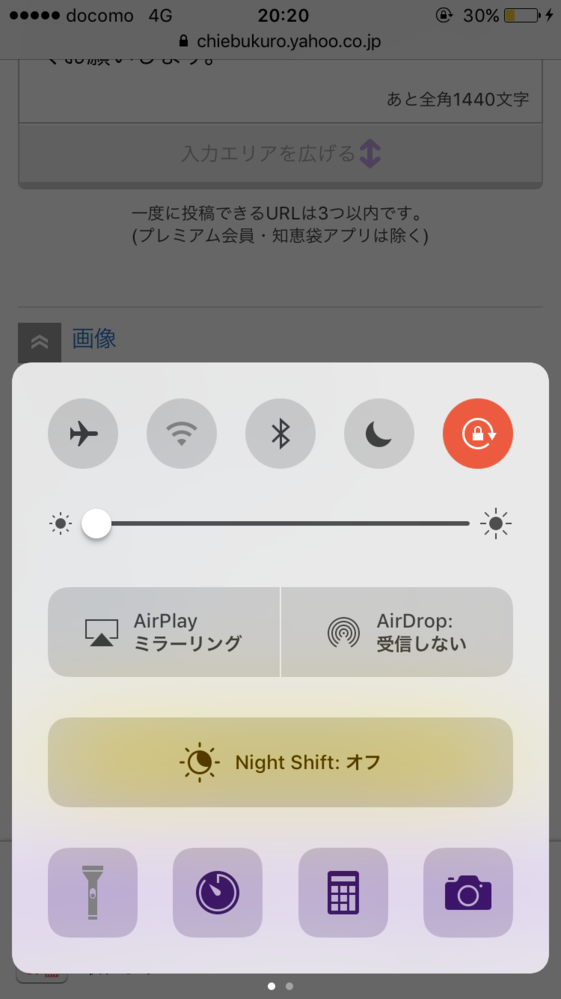Open the timer

pyautogui.click(x=217, y=892)
